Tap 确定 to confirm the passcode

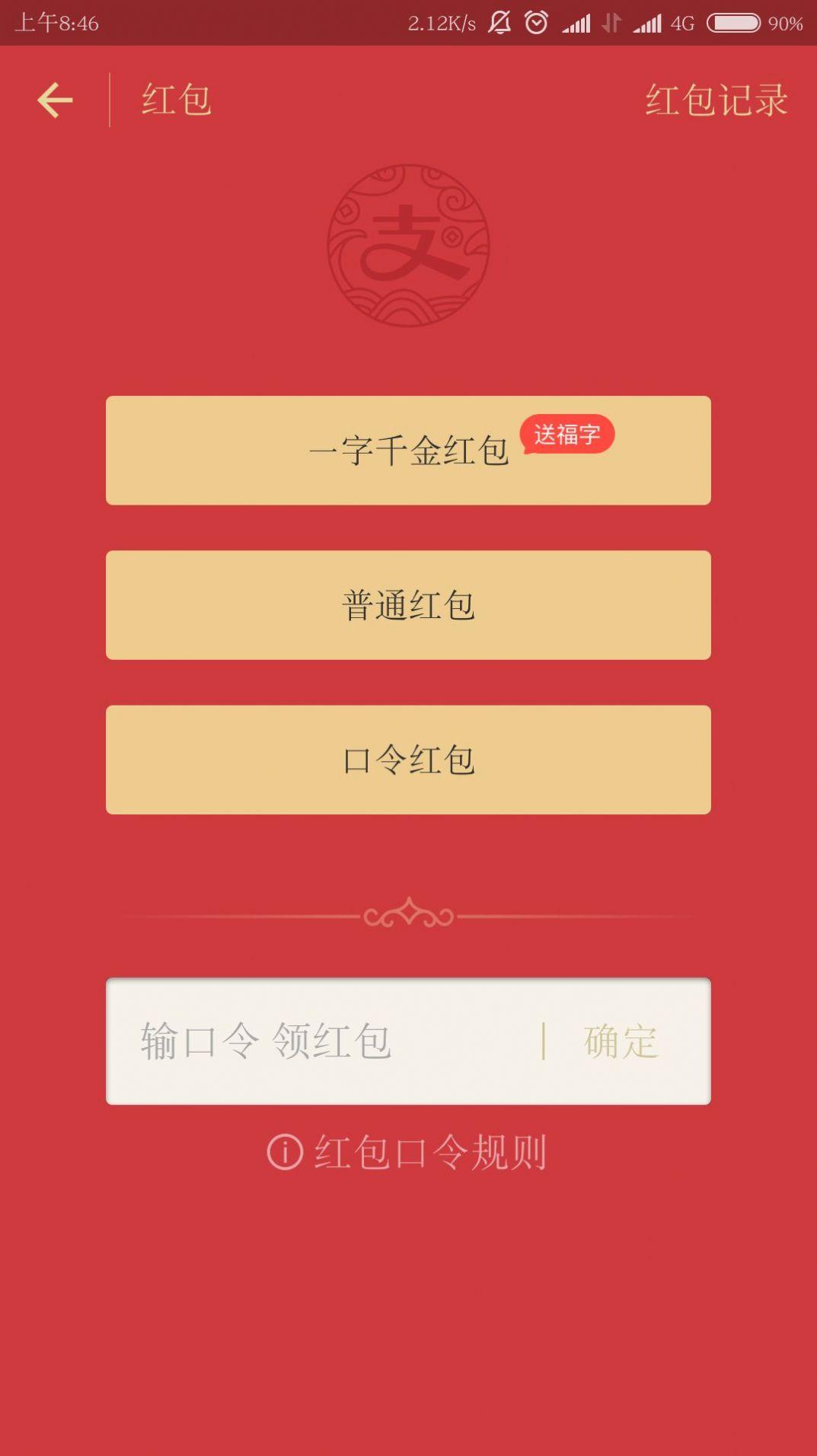pos(621,1041)
